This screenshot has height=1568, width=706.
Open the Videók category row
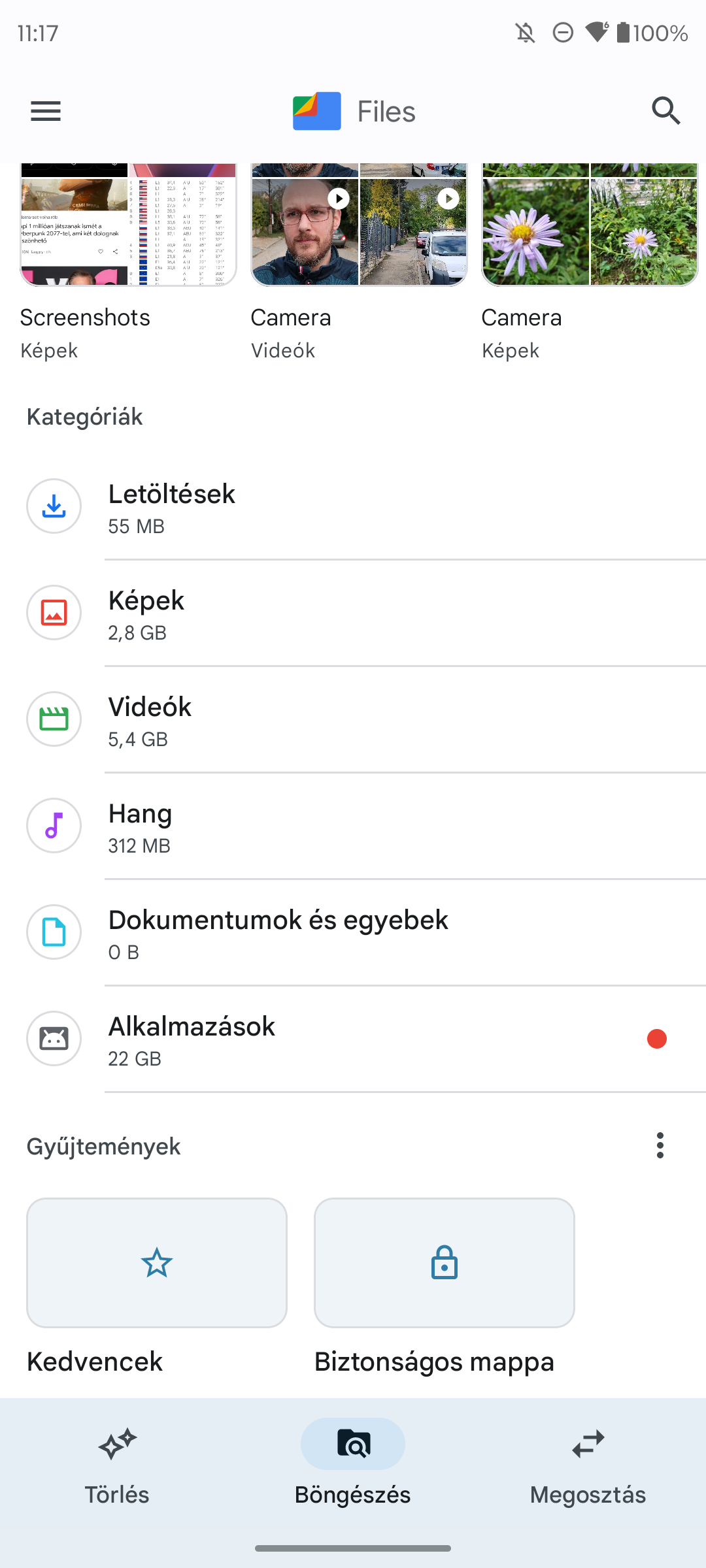353,720
